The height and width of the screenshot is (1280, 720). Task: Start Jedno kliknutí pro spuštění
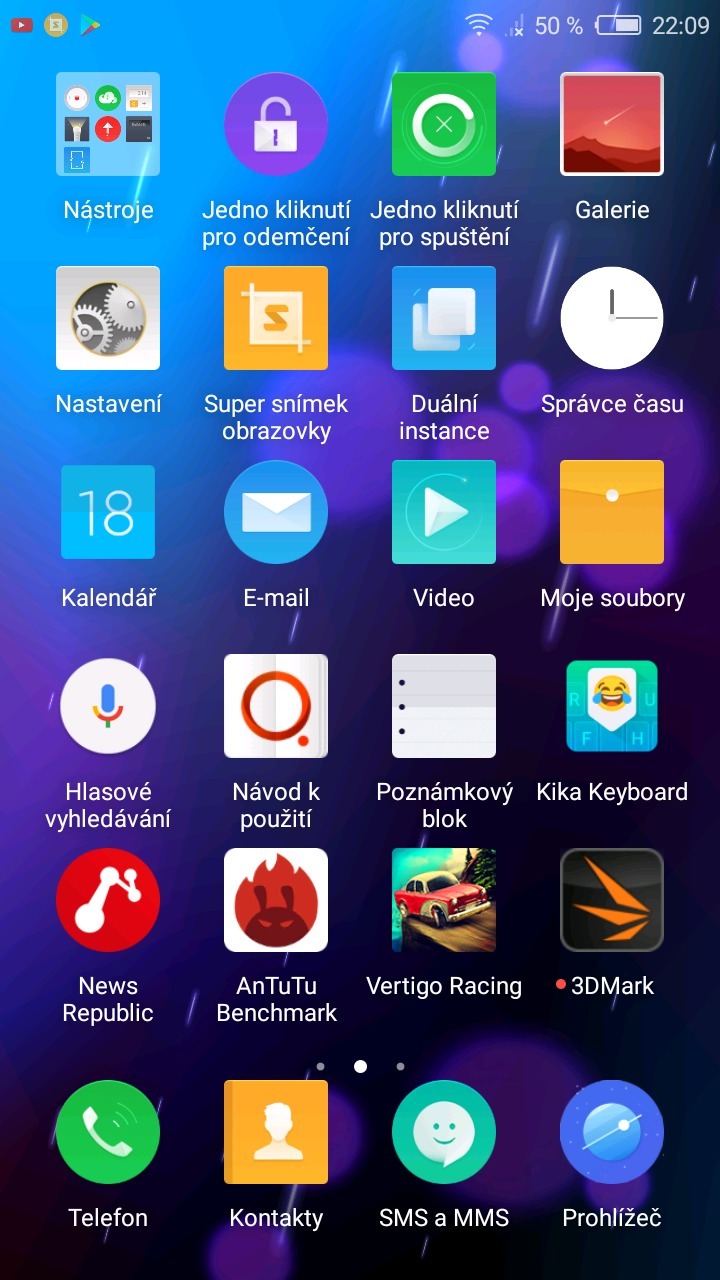click(444, 124)
